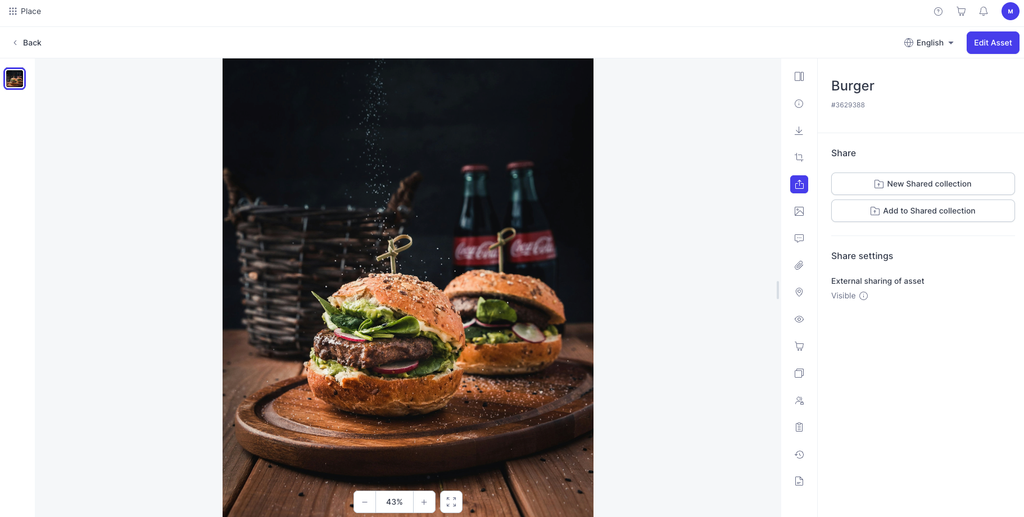Open the Place app grid menu

13,11
